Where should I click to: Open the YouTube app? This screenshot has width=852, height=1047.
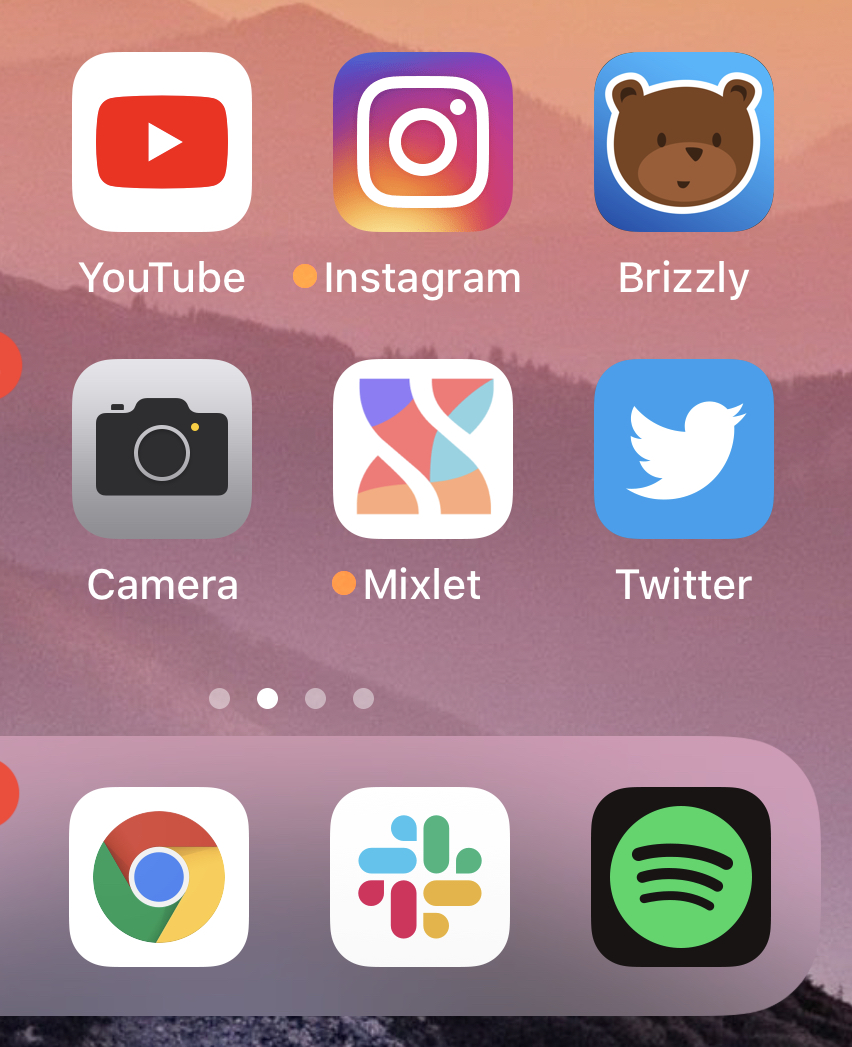pyautogui.click(x=162, y=142)
